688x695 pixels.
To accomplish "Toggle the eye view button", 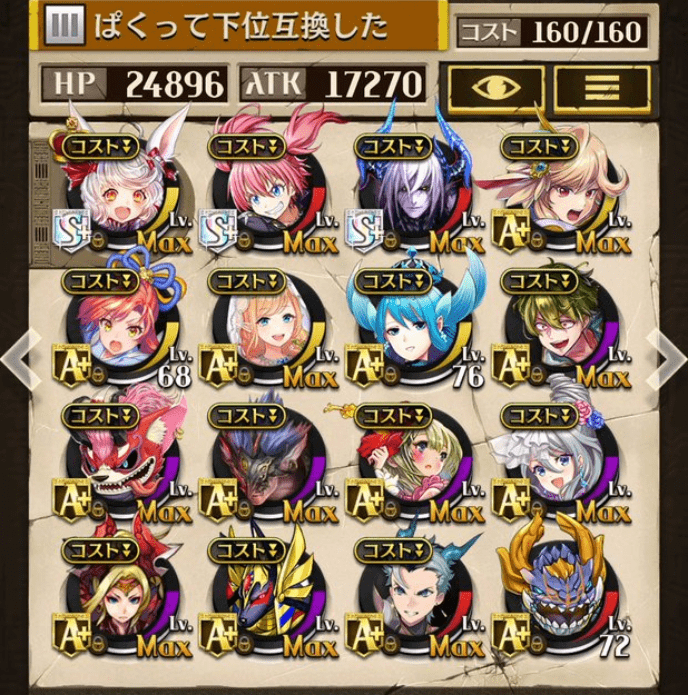I will pyautogui.click(x=495, y=87).
